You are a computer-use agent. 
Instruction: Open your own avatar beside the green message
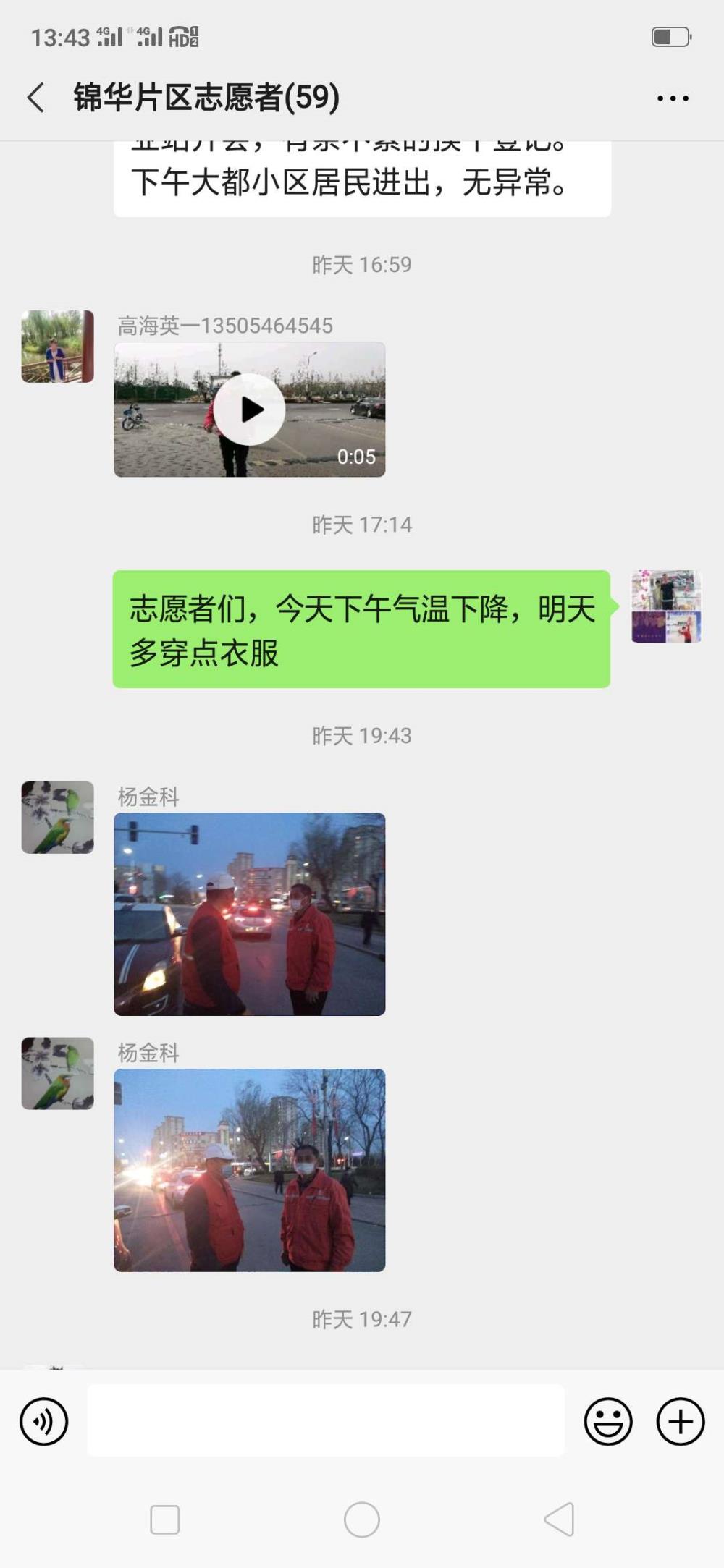666,606
